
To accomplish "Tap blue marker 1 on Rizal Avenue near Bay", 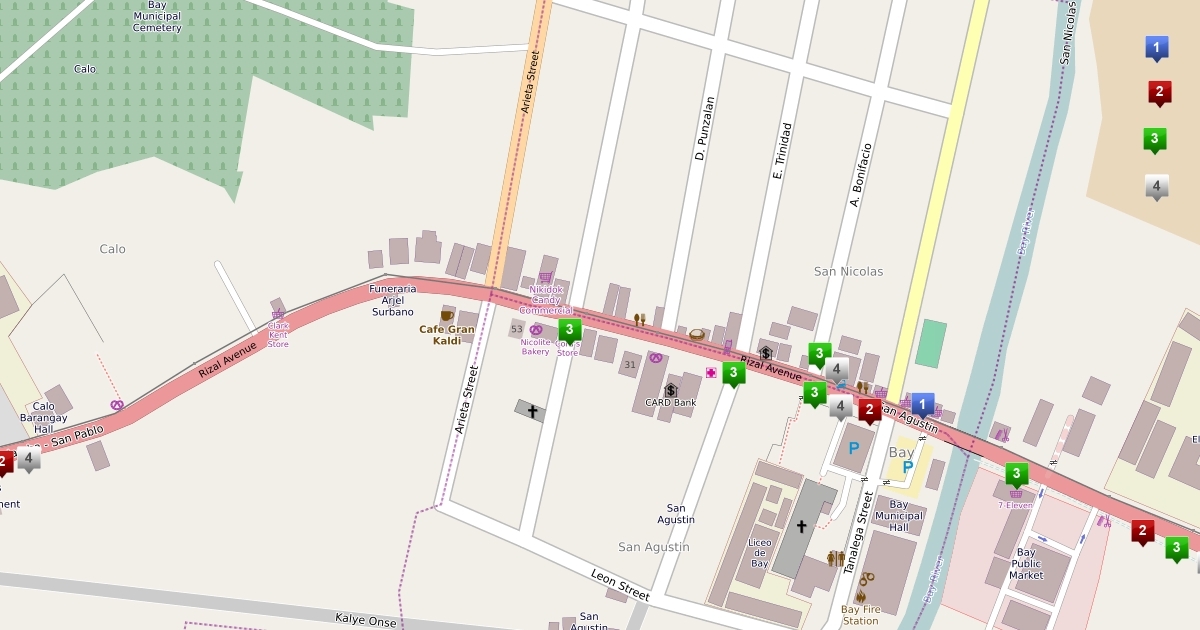I will click(923, 404).
